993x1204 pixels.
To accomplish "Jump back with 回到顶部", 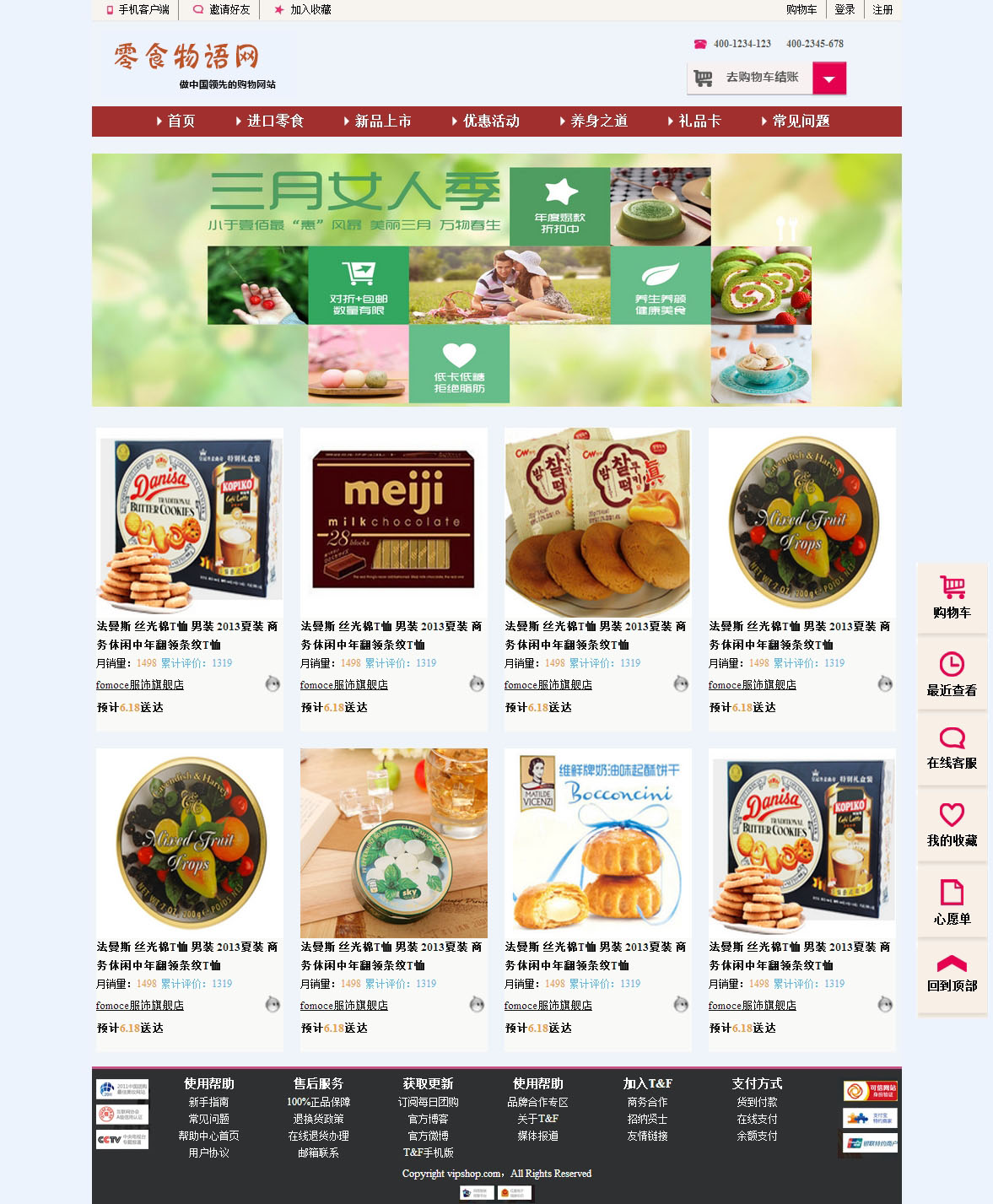I will [952, 974].
